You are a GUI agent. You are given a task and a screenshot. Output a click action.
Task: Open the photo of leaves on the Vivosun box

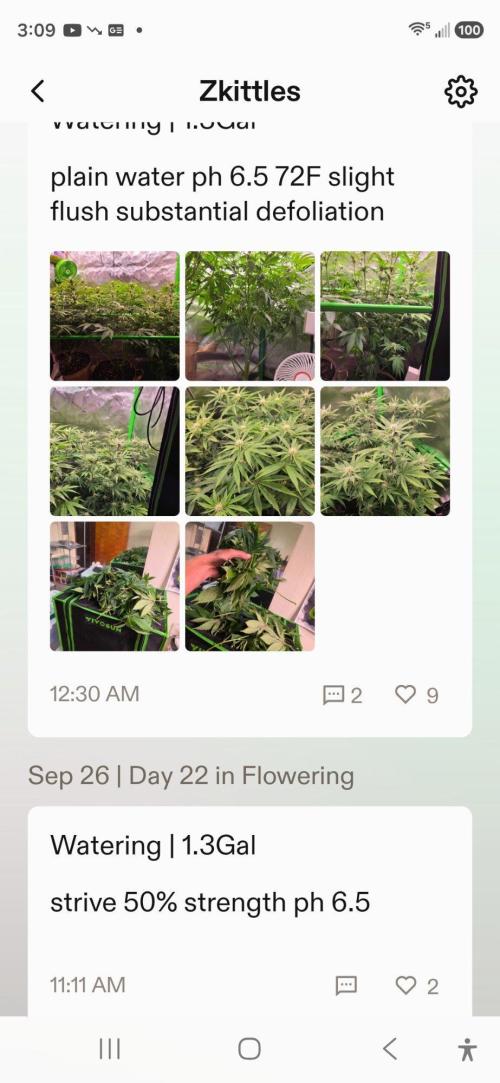pos(115,586)
